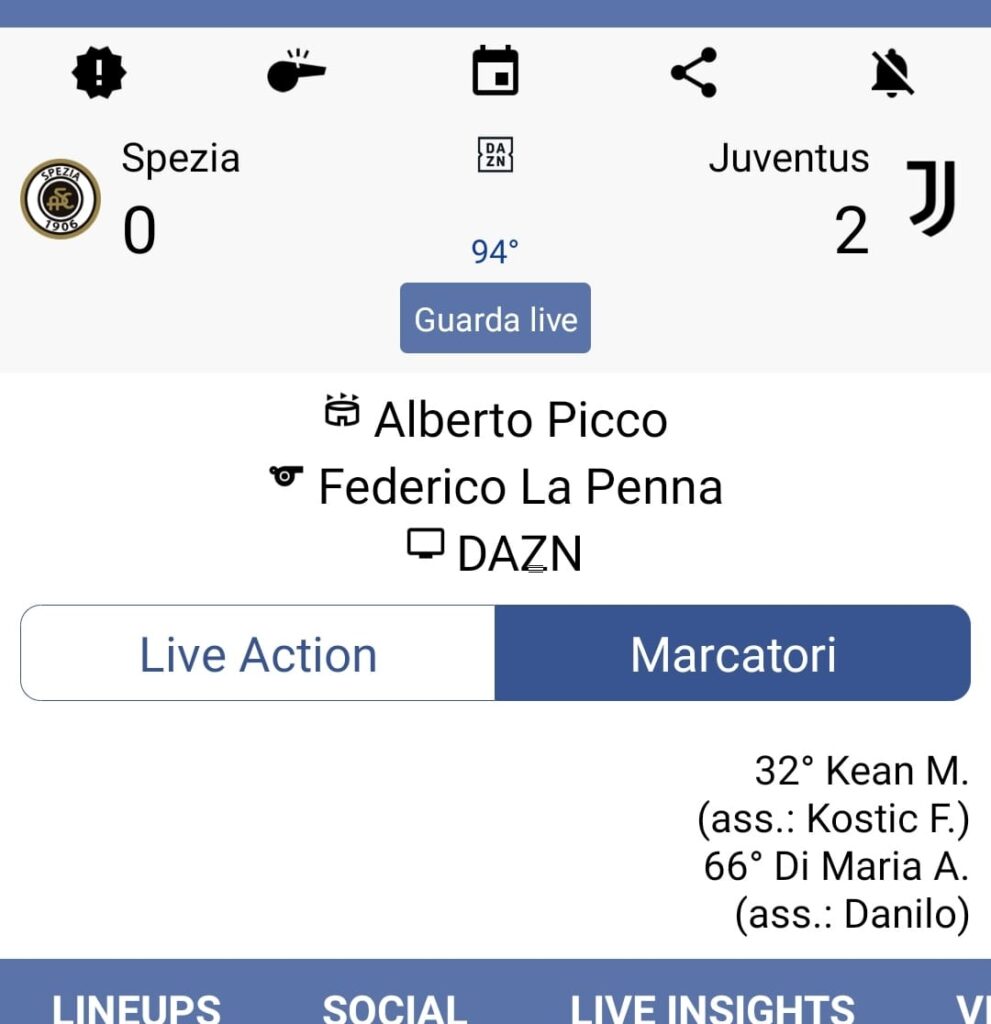Open the LINEUPS section
Viewport: 991px width, 1024px height.
pos(136,1004)
